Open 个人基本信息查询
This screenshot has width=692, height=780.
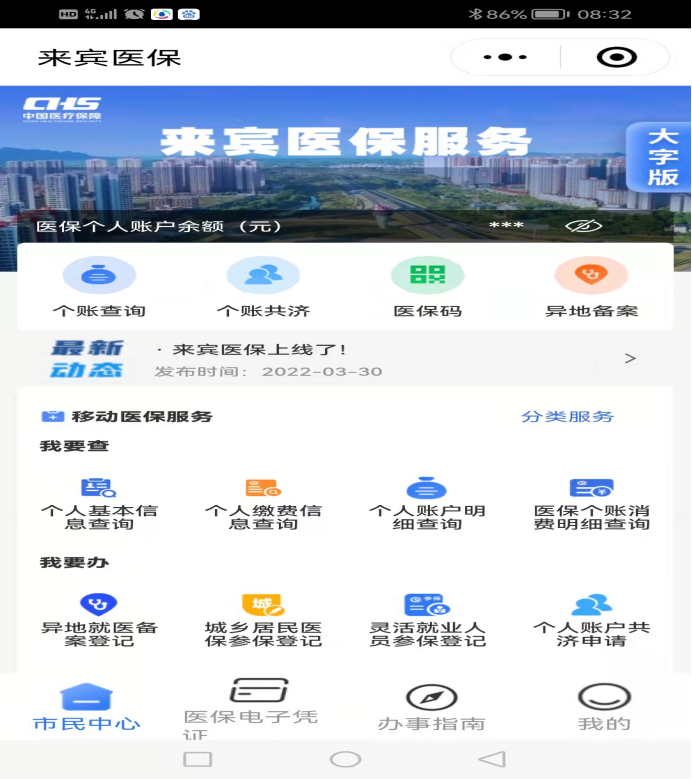(x=99, y=504)
